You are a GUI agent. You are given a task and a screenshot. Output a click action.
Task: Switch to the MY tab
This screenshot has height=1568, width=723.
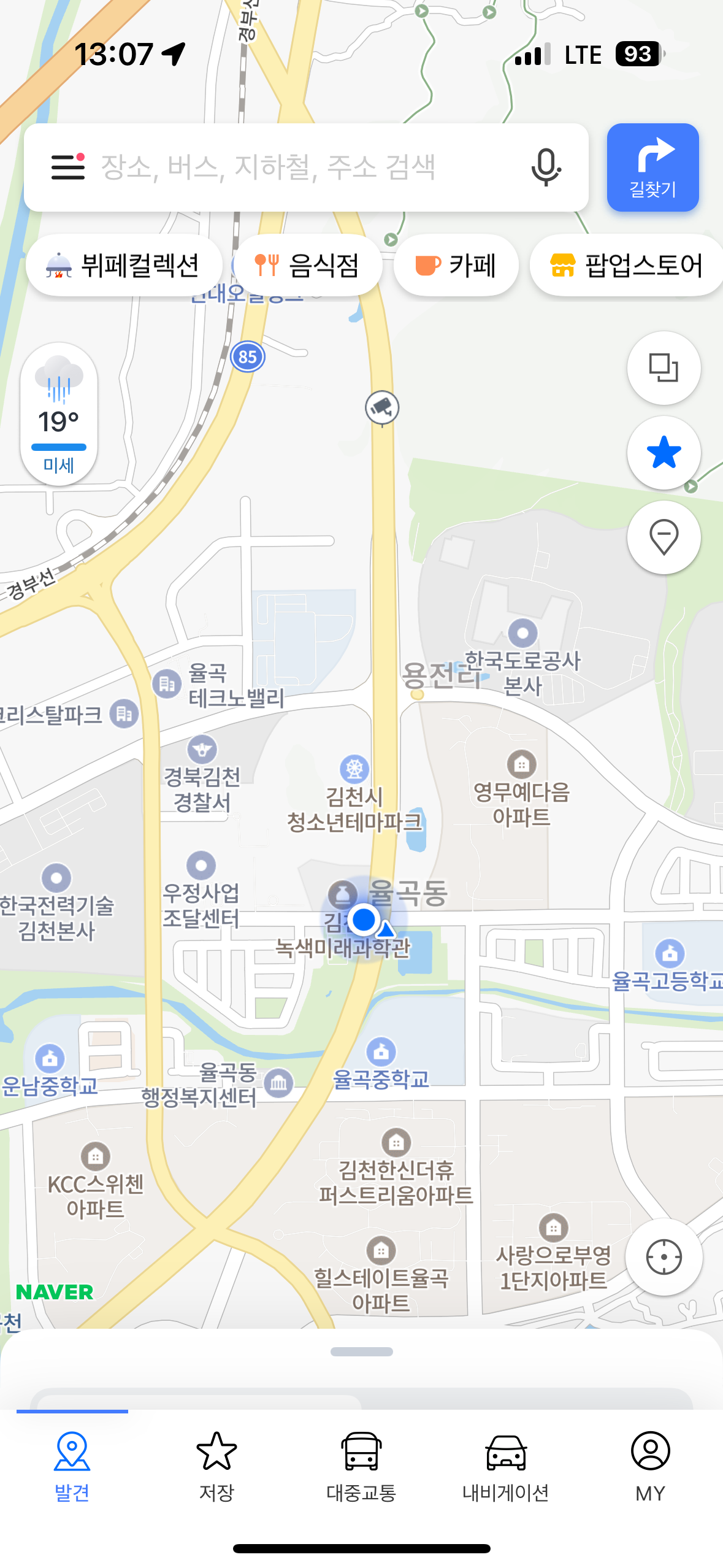[650, 1466]
